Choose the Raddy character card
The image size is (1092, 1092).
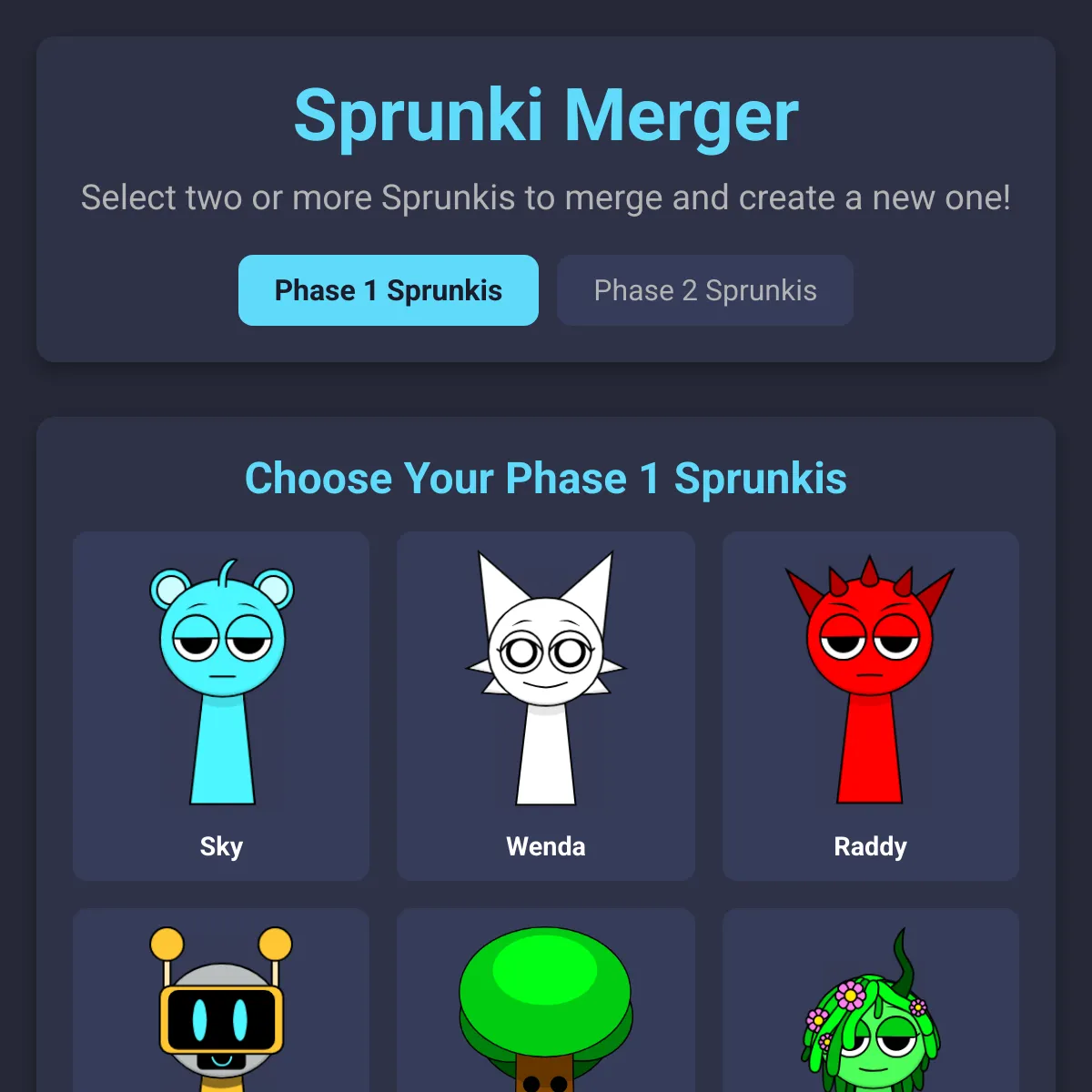871,705
